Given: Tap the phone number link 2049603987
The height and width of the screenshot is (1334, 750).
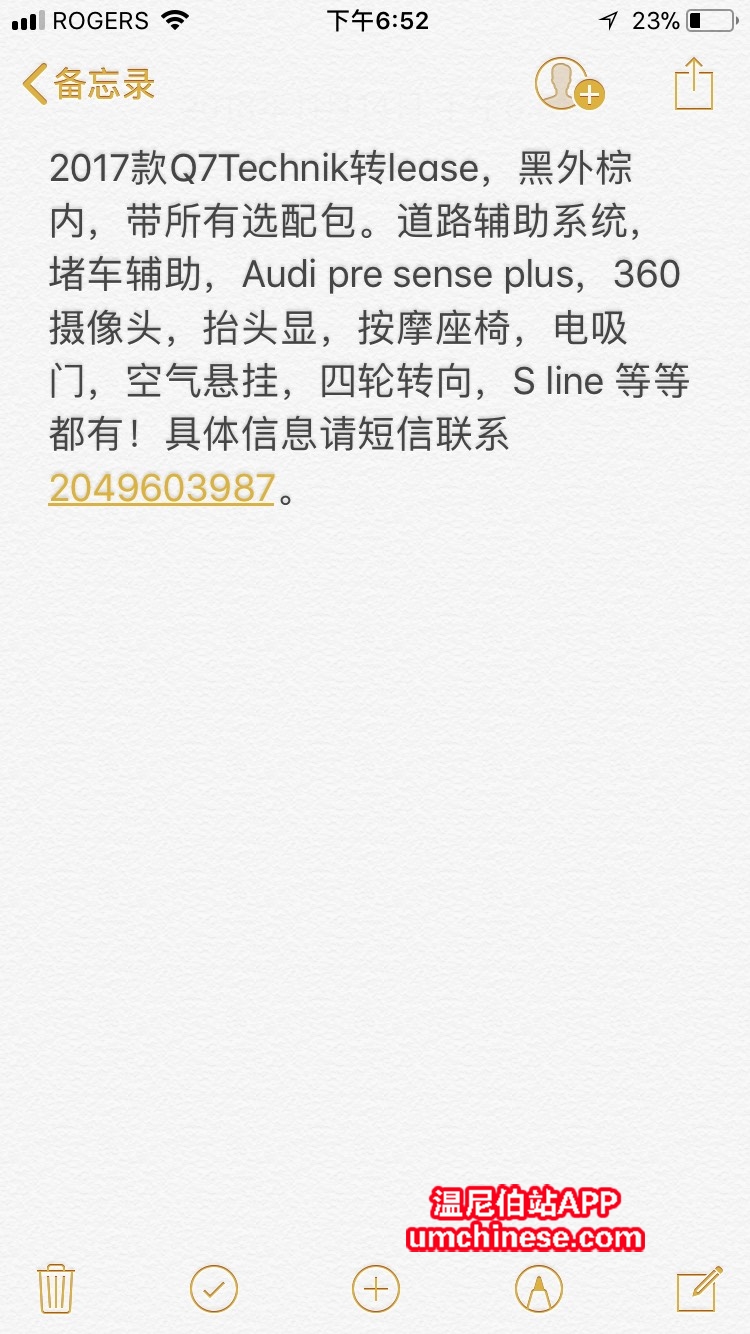Looking at the screenshot, I should (162, 488).
